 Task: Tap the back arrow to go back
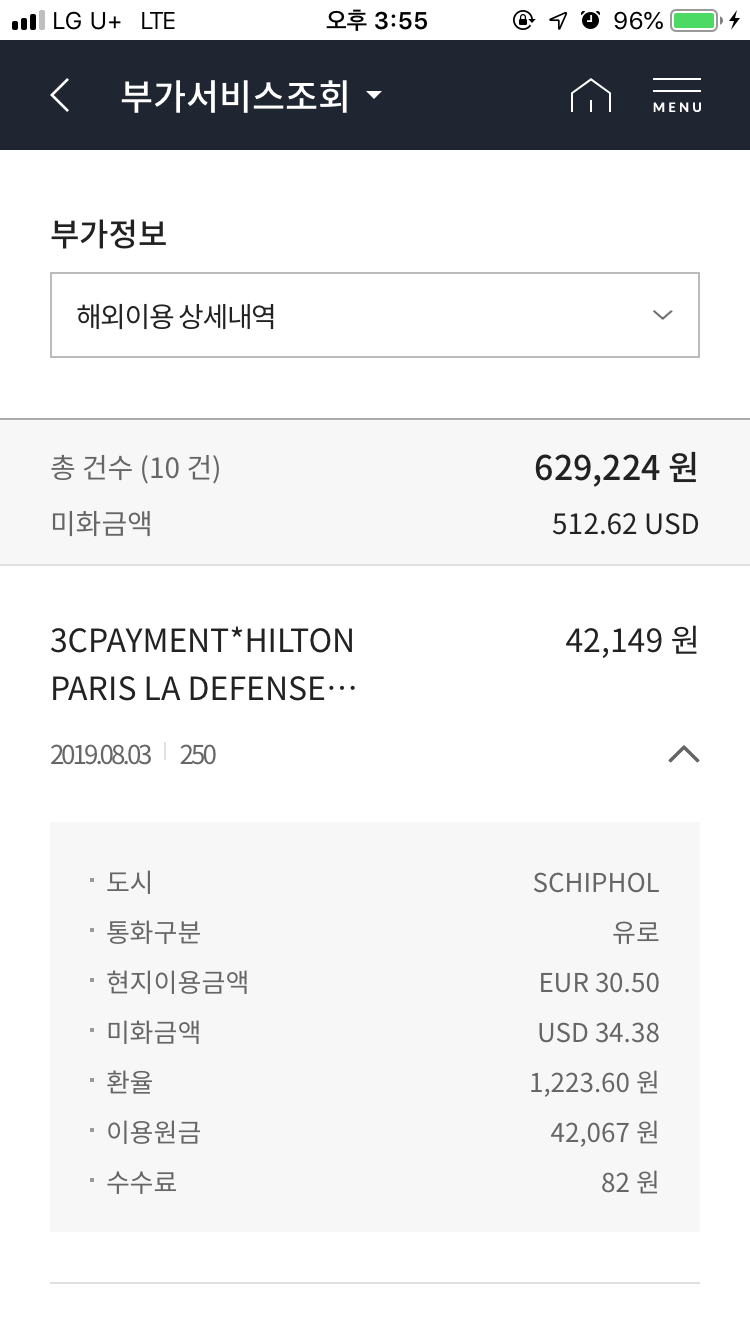pos(60,95)
